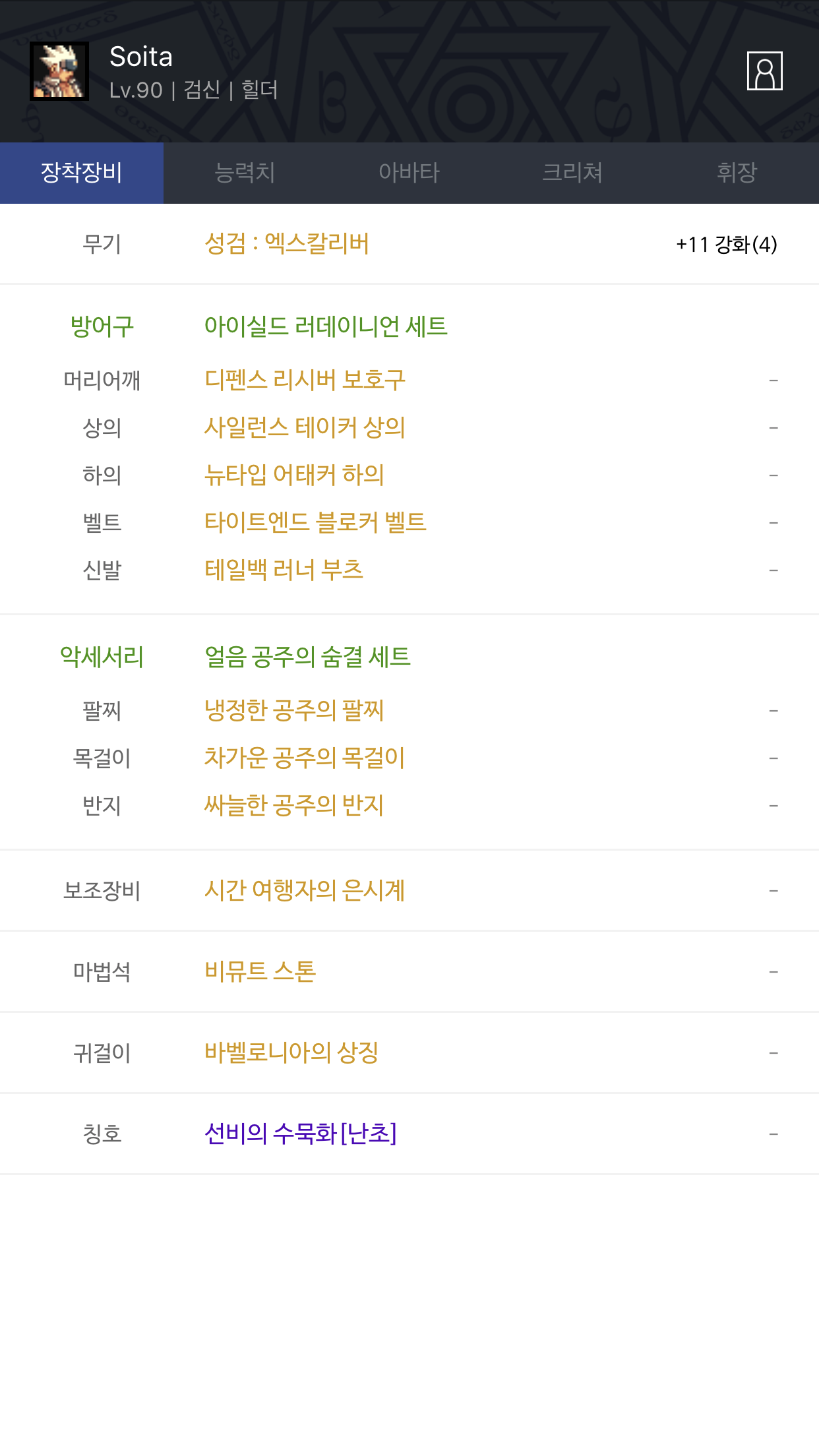Open 바벨로니아의 상징 earring
Screen dimensions: 819x1456
(x=291, y=1052)
